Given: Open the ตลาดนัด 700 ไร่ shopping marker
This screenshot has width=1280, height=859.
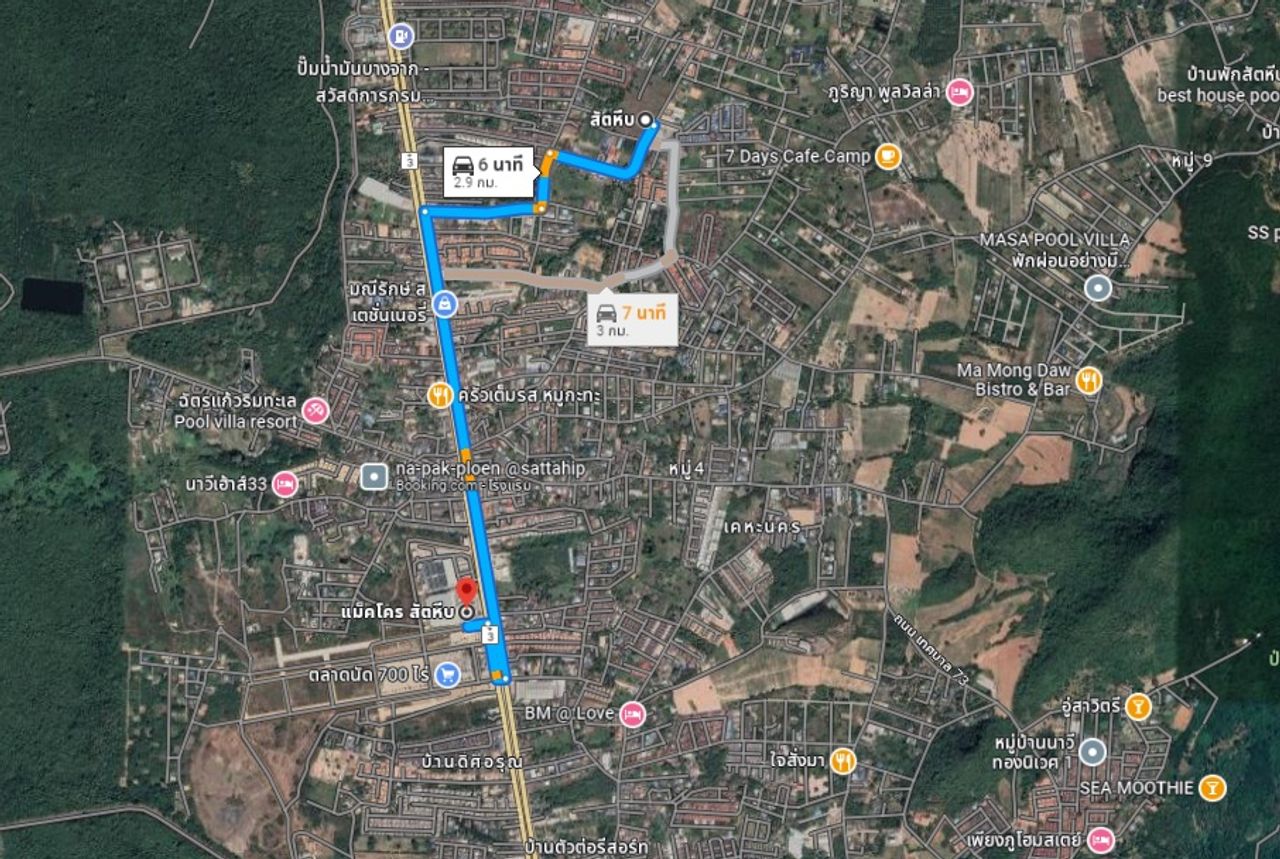Looking at the screenshot, I should (x=447, y=675).
